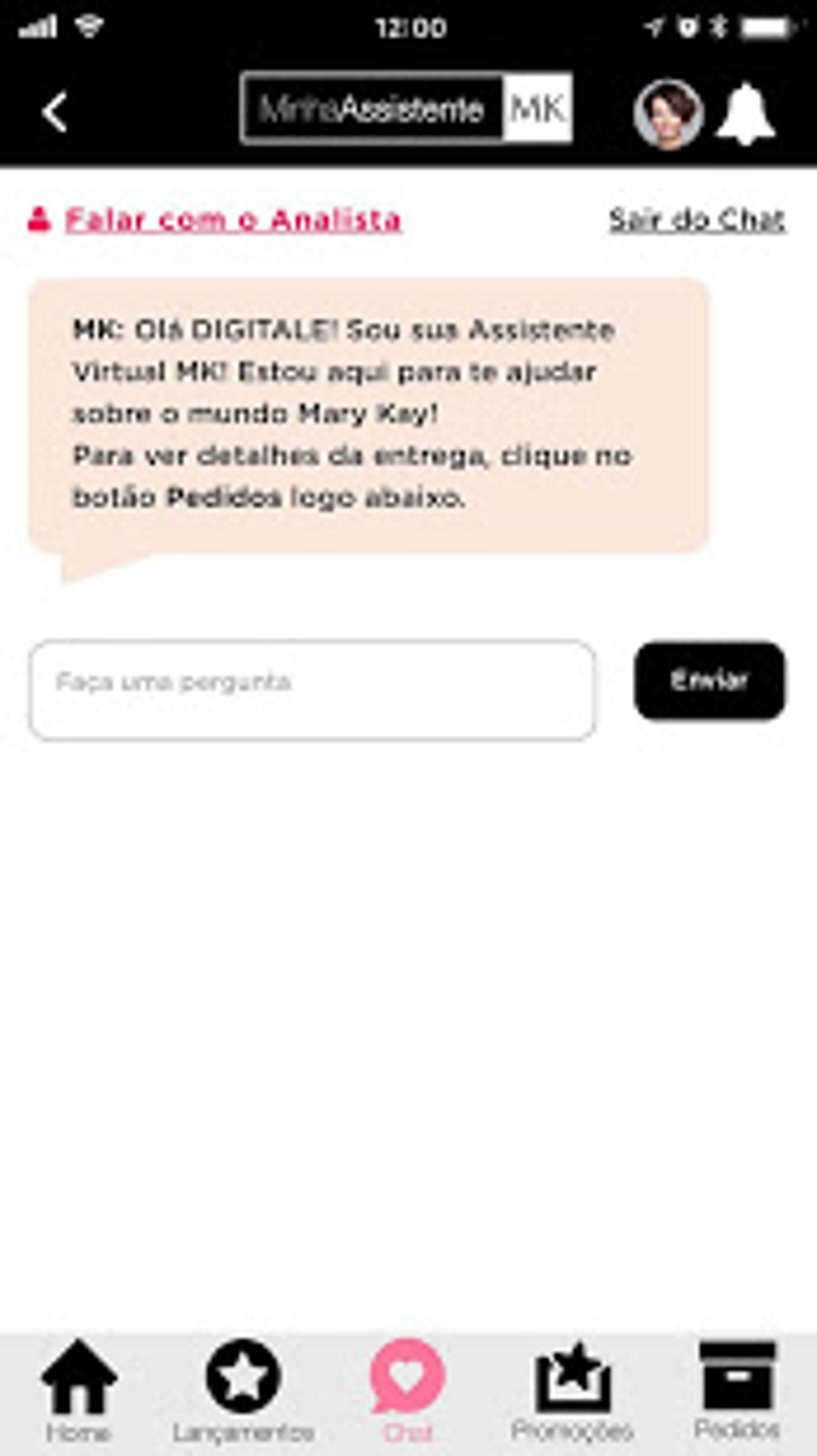Tap the Falar com o Analista link
Screen dimensions: 817x1456
tap(232, 220)
